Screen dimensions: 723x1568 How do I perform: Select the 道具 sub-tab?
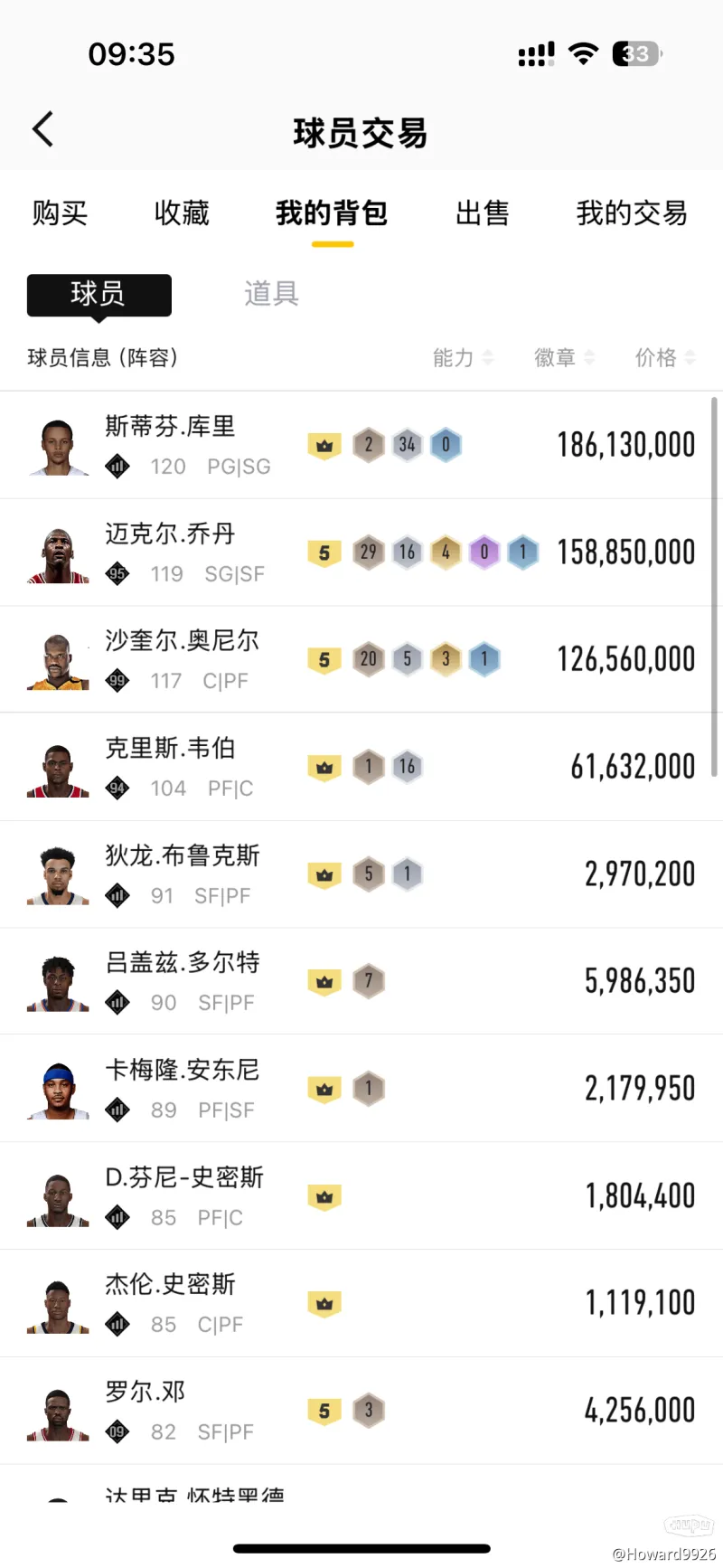tap(271, 294)
